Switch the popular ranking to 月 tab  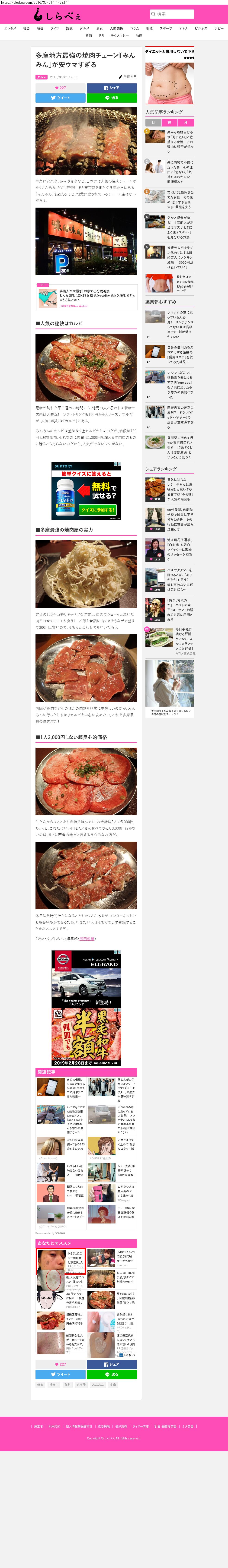coord(186,122)
